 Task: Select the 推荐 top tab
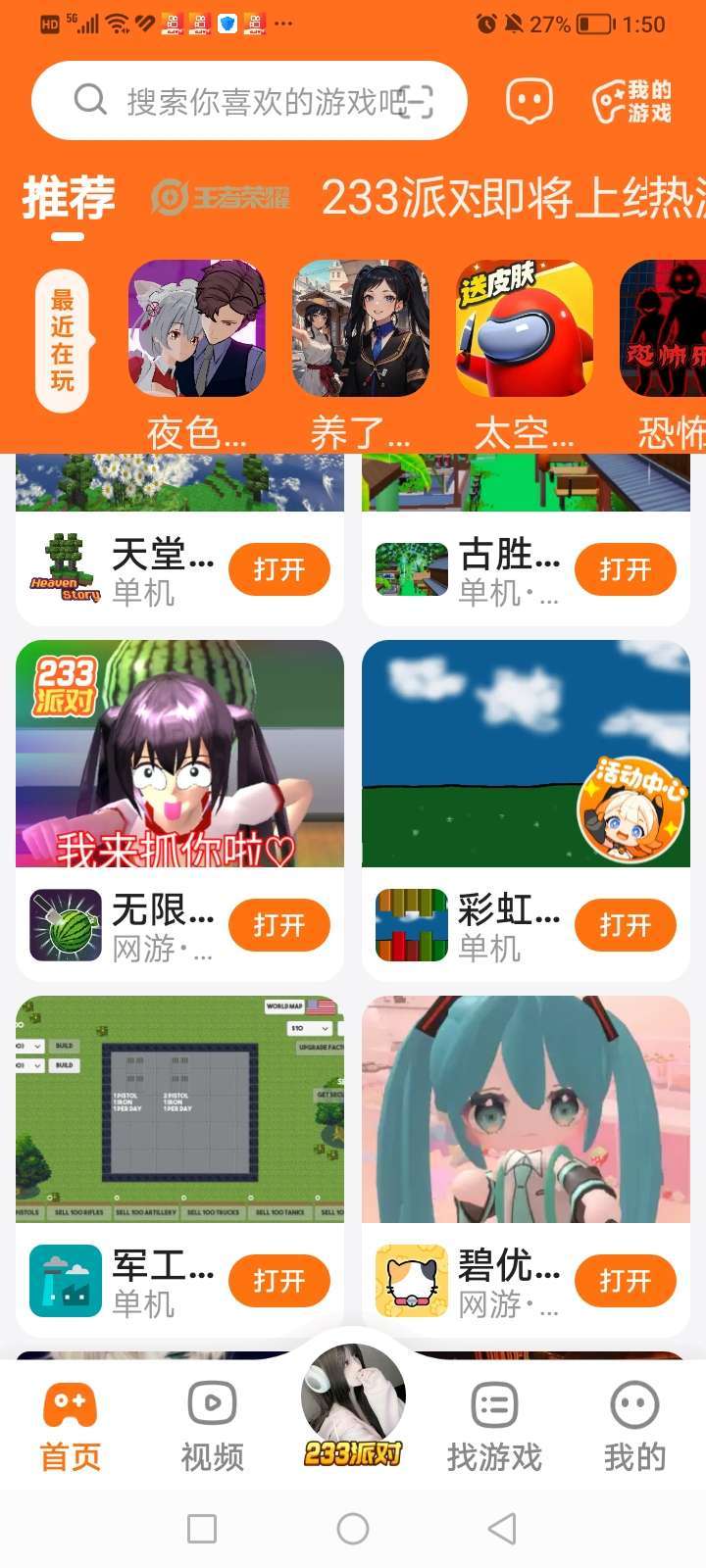pos(69,199)
